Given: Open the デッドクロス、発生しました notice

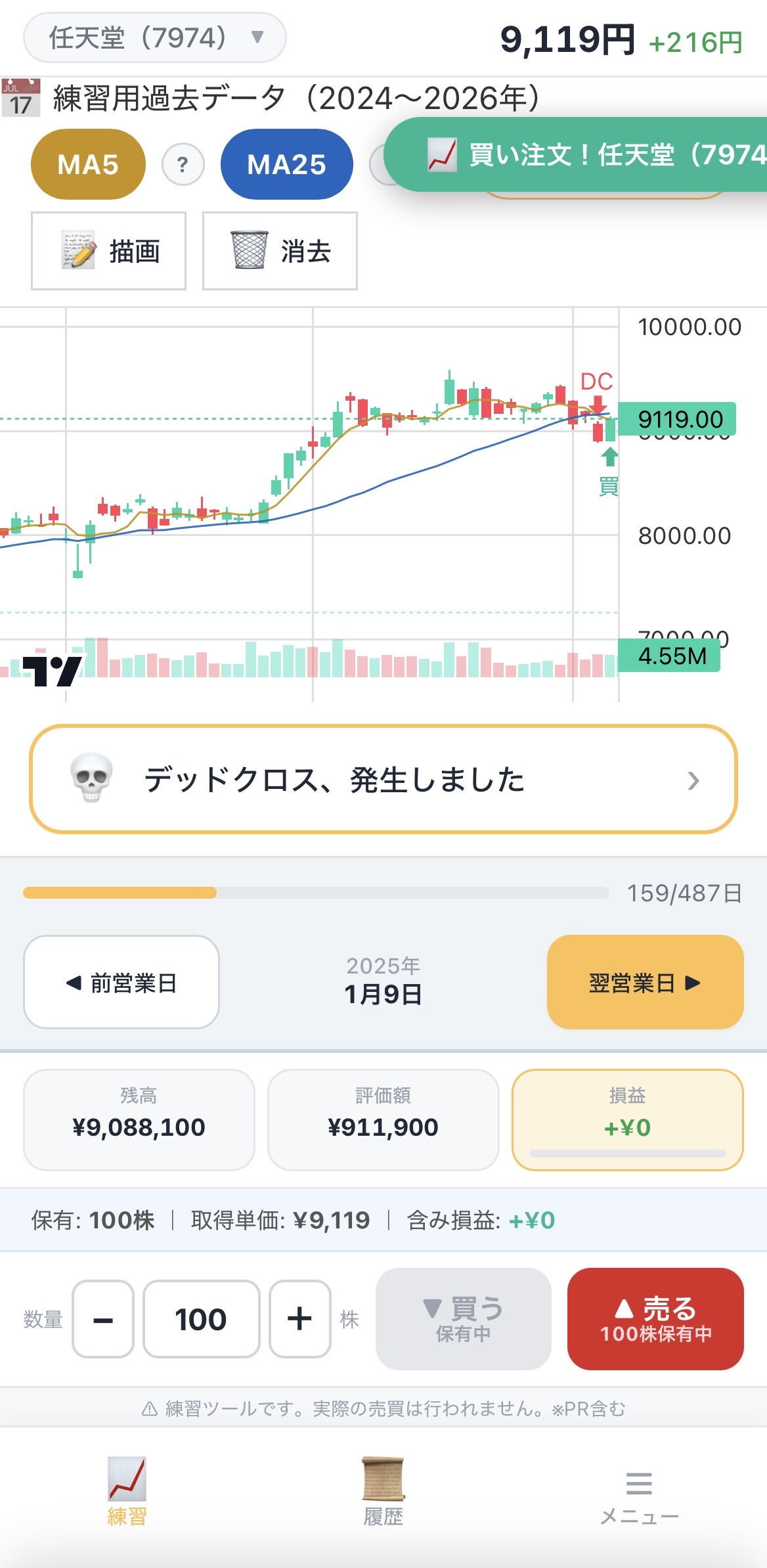Looking at the screenshot, I should tap(383, 779).
